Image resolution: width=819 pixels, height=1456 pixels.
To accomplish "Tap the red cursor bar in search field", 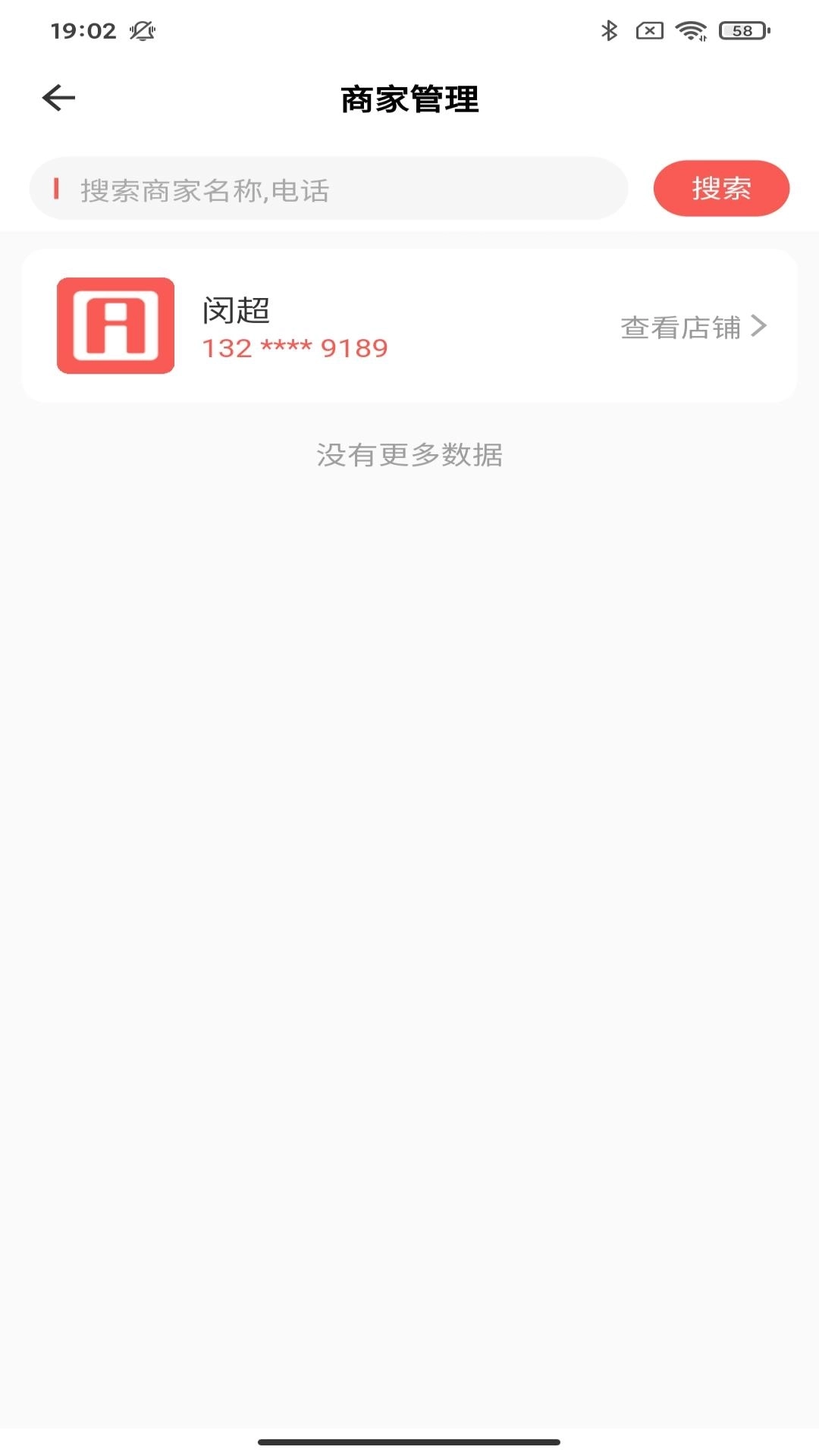I will 58,187.
